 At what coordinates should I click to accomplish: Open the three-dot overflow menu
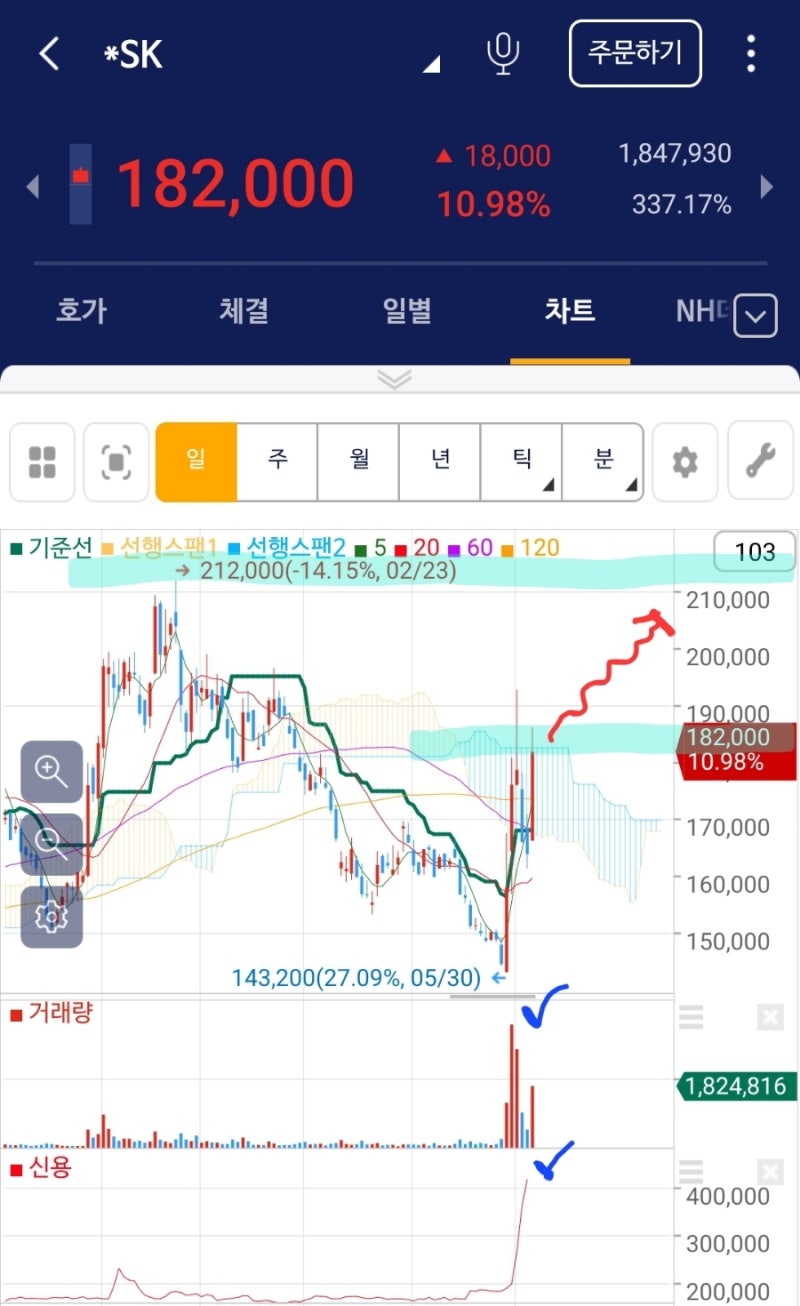750,55
